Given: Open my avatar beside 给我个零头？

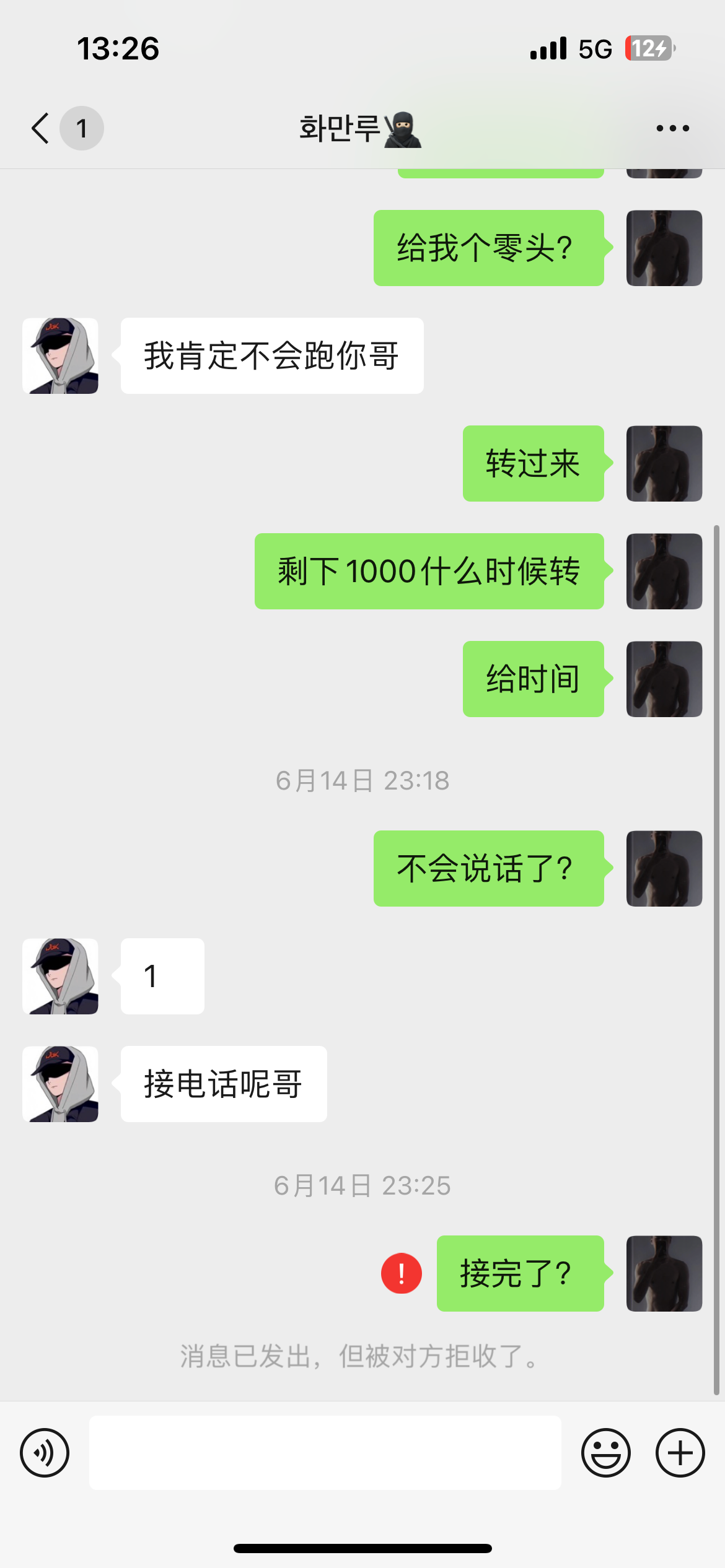Looking at the screenshot, I should pyautogui.click(x=664, y=248).
